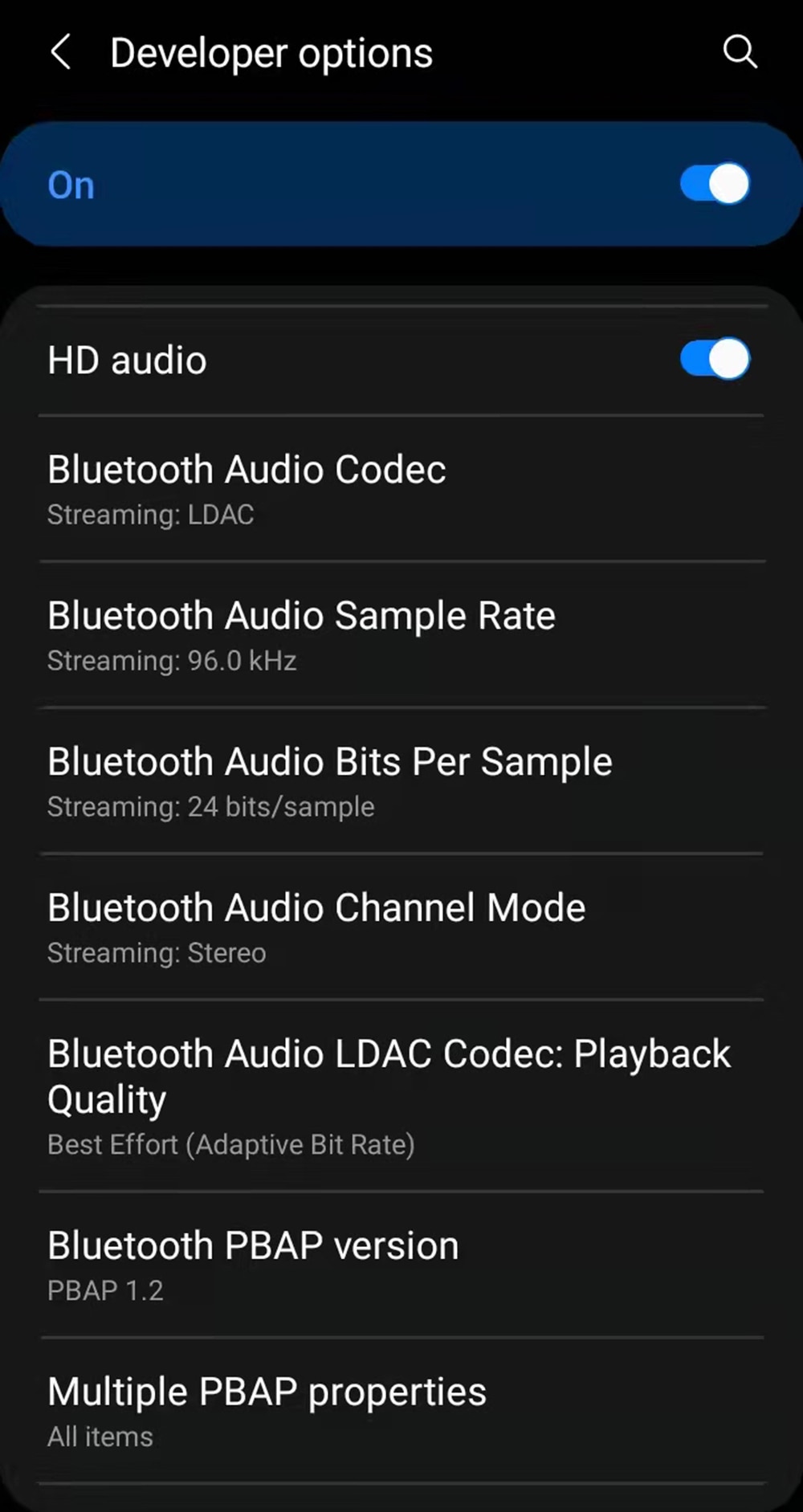Open Bluetooth PBAP version setting
Viewport: 803px width, 1512px height.
point(401,1265)
